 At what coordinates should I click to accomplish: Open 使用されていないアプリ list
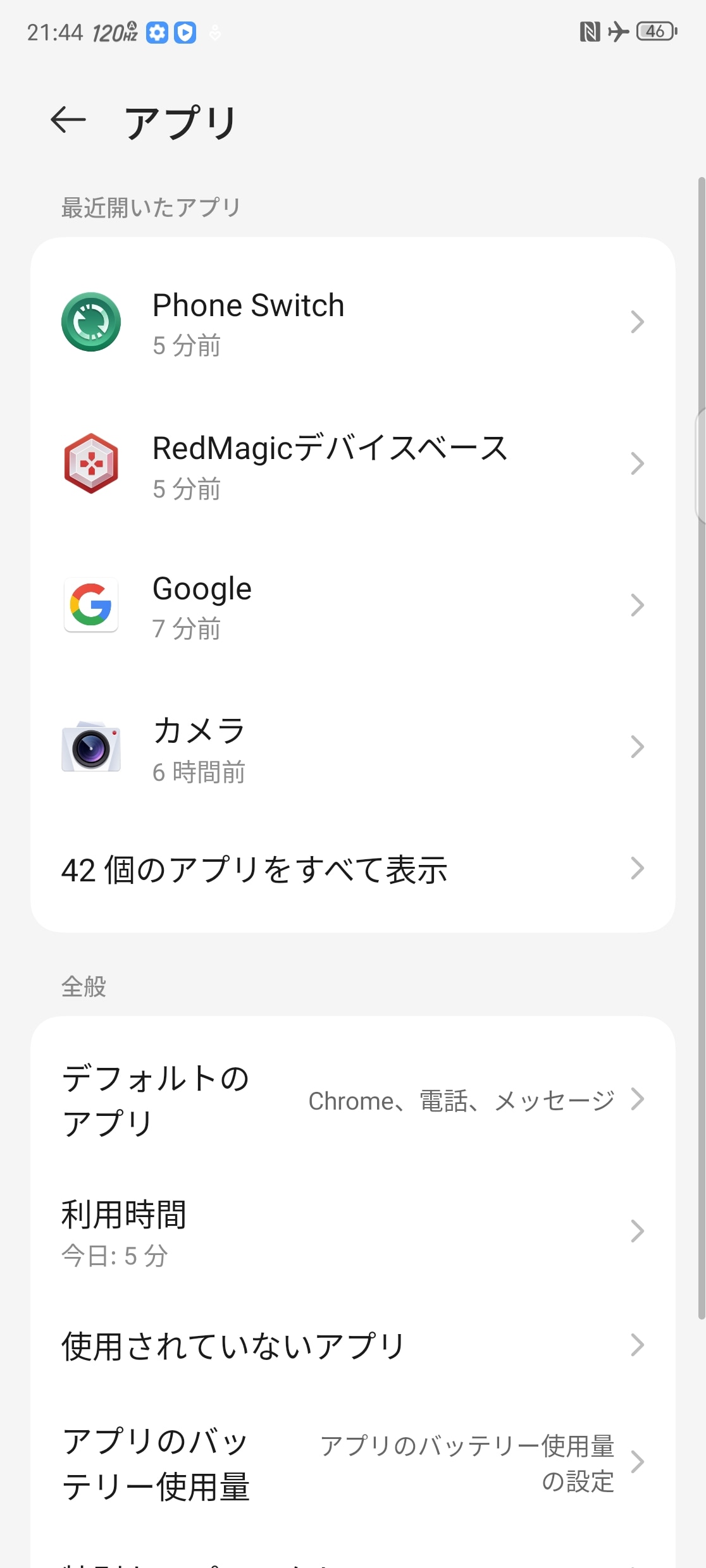coord(352,1345)
